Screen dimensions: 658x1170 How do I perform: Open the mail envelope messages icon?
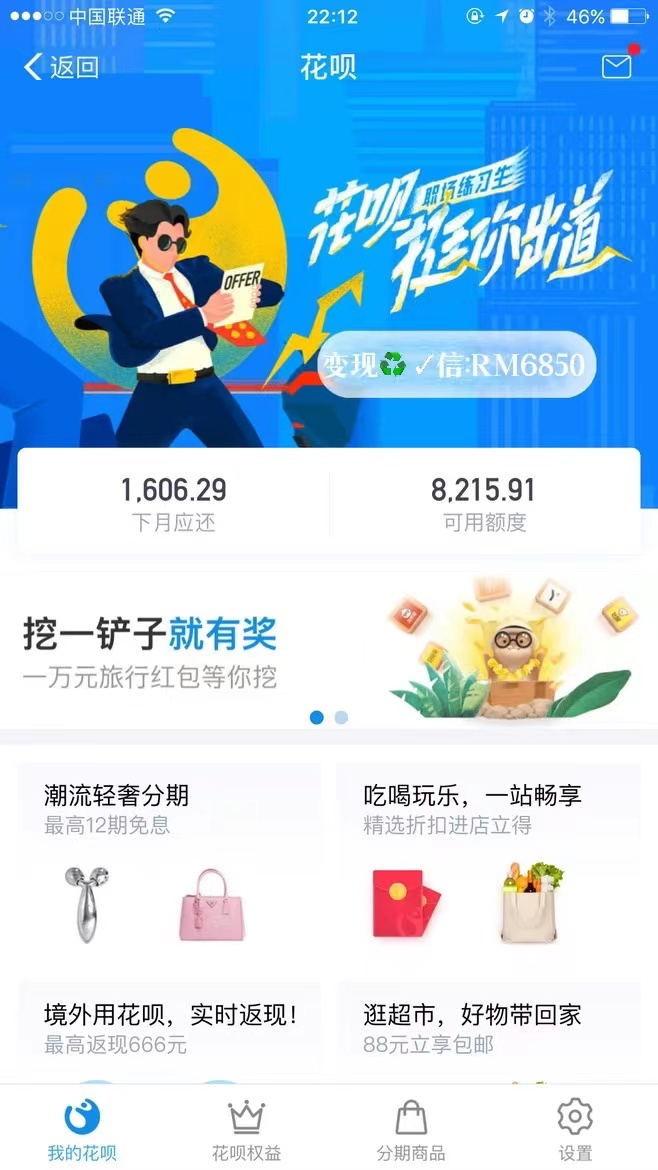tap(616, 67)
